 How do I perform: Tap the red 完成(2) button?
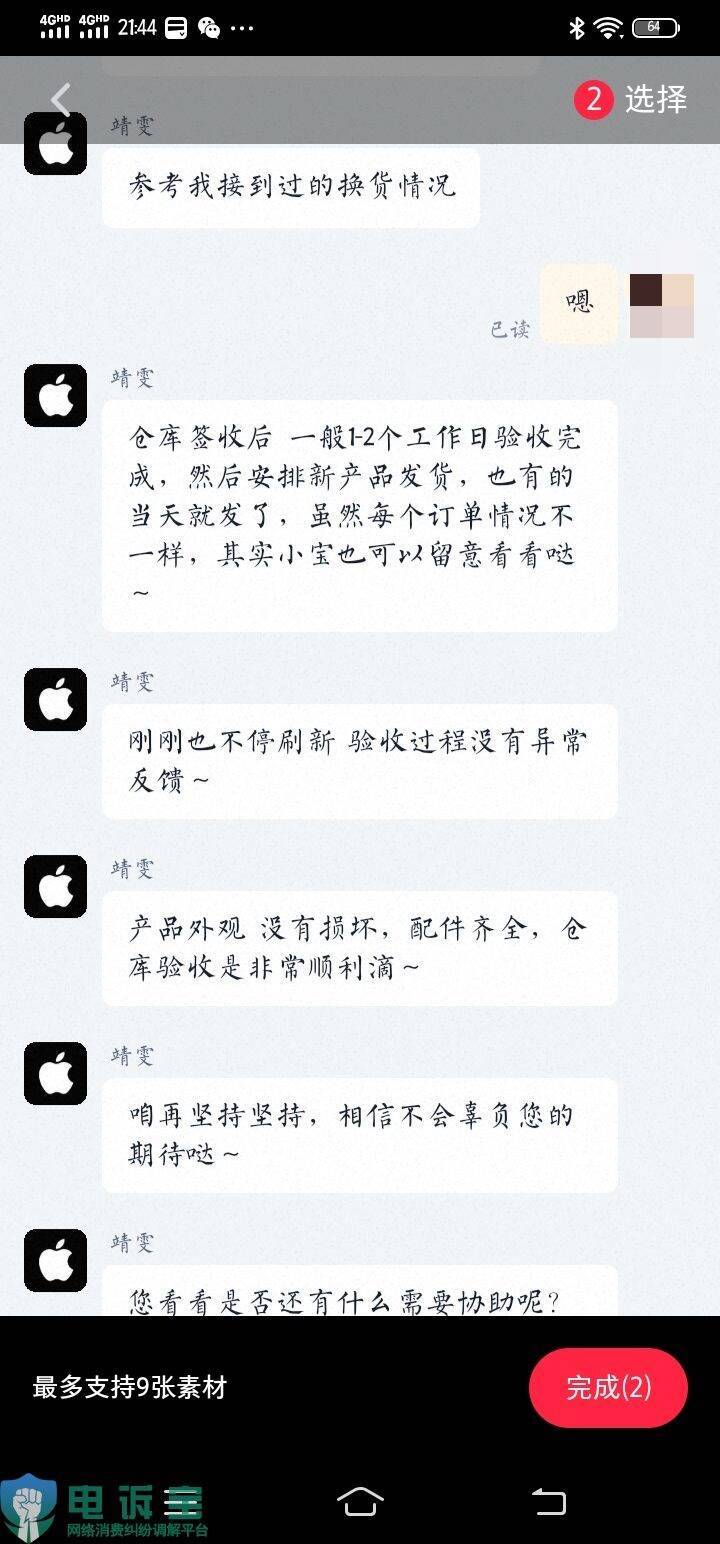pyautogui.click(x=608, y=1387)
